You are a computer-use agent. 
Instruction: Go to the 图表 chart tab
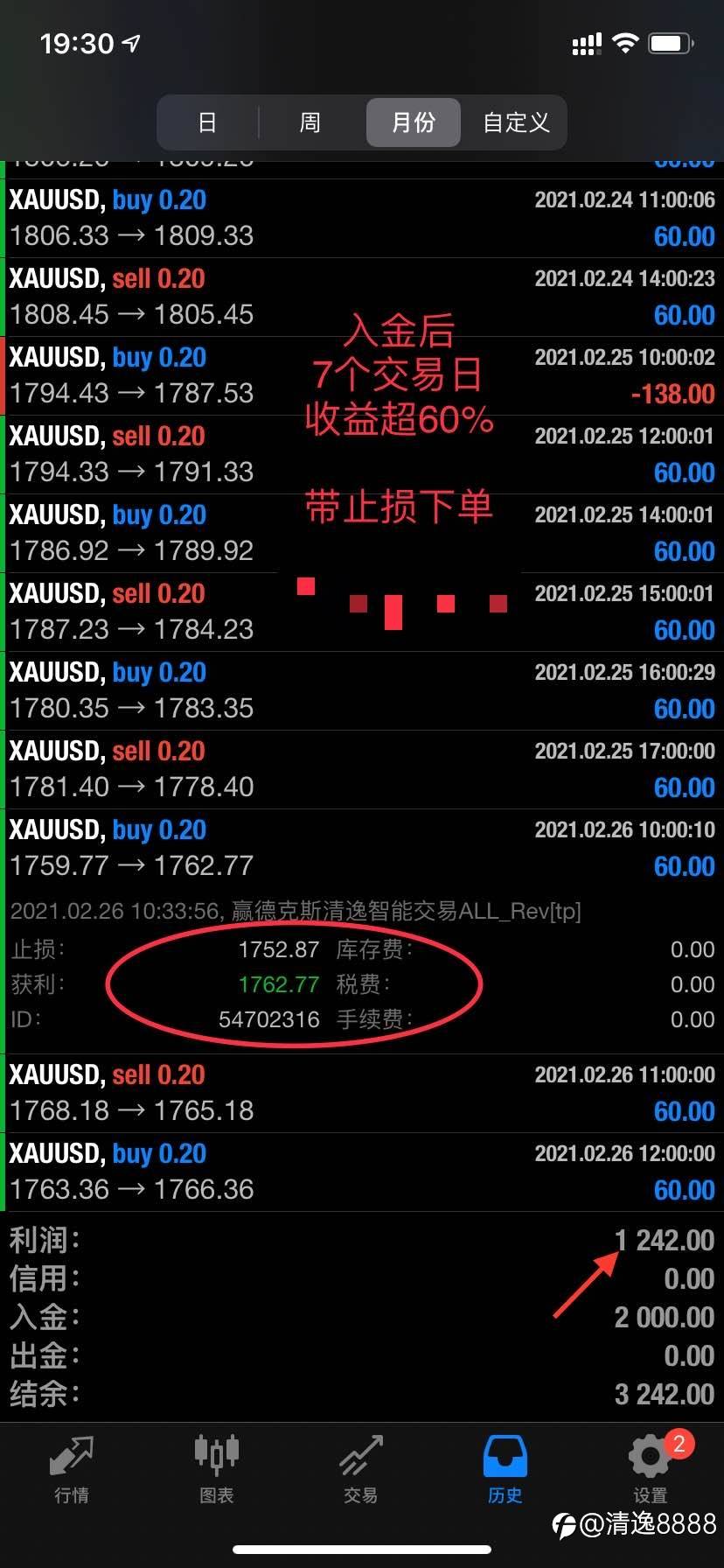216,1469
